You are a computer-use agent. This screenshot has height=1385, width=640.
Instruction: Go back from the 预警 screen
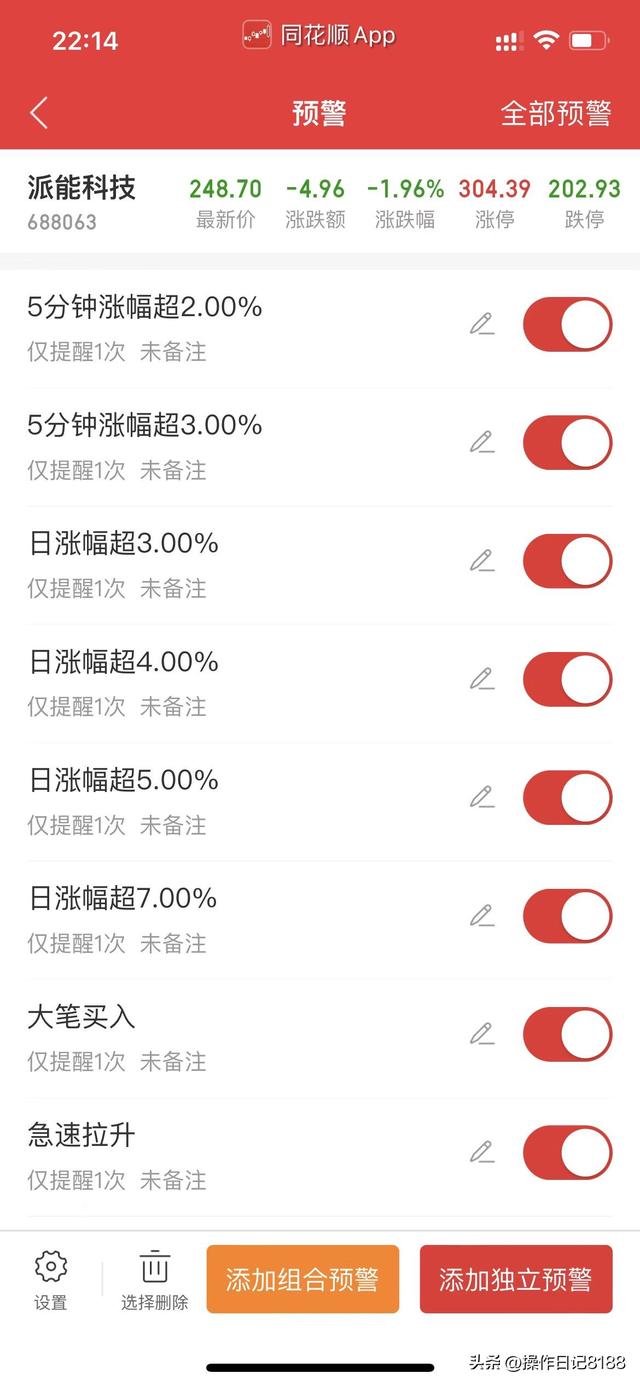coord(39,113)
